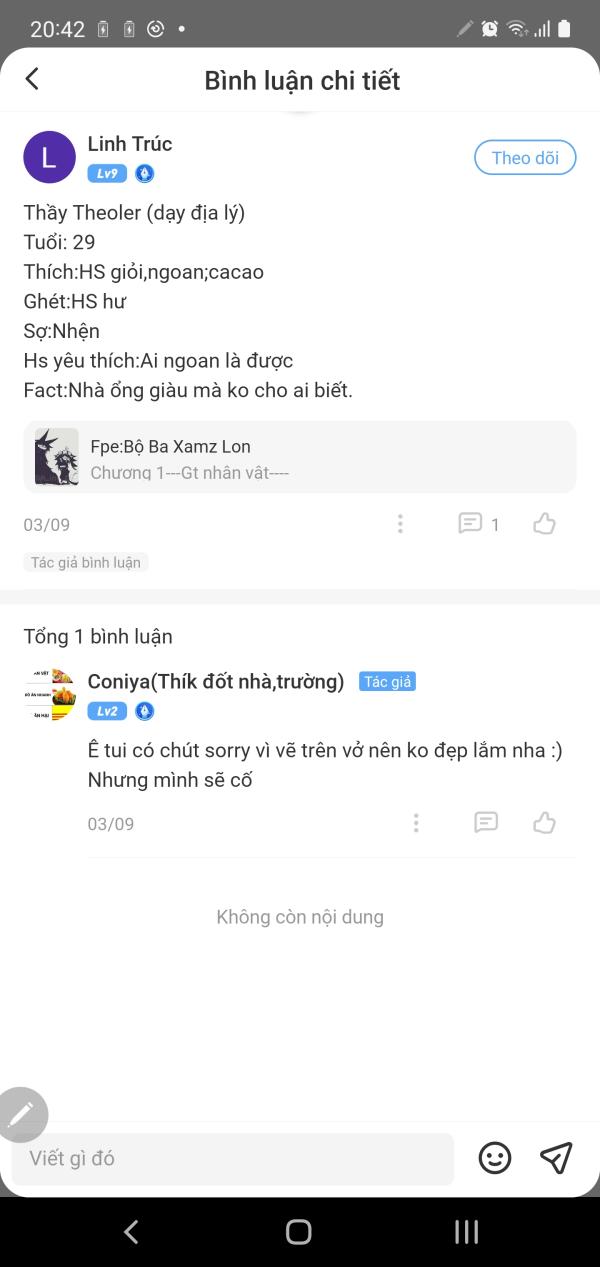Open the Fpe:Bộ Ba Xamz Lon chapter card
Screen dimensions: 600x1267
[300, 457]
